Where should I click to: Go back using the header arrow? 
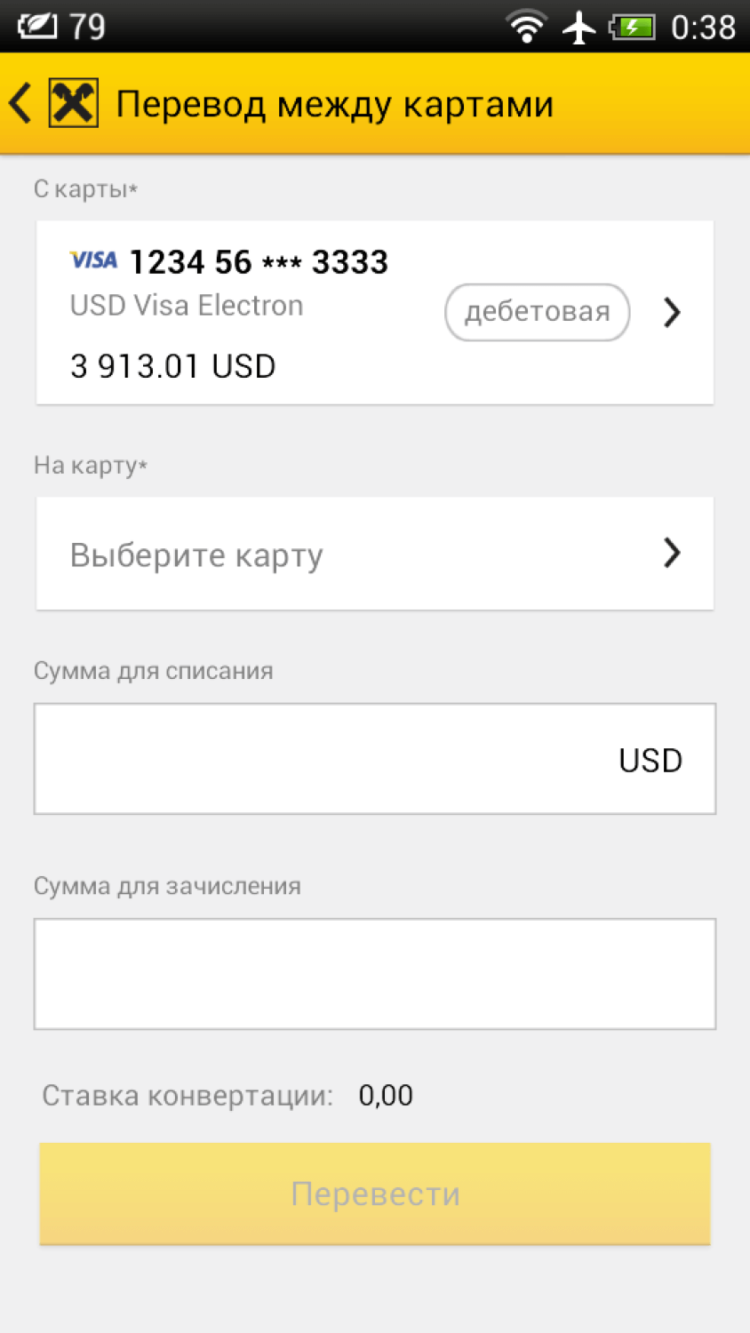[x=22, y=104]
